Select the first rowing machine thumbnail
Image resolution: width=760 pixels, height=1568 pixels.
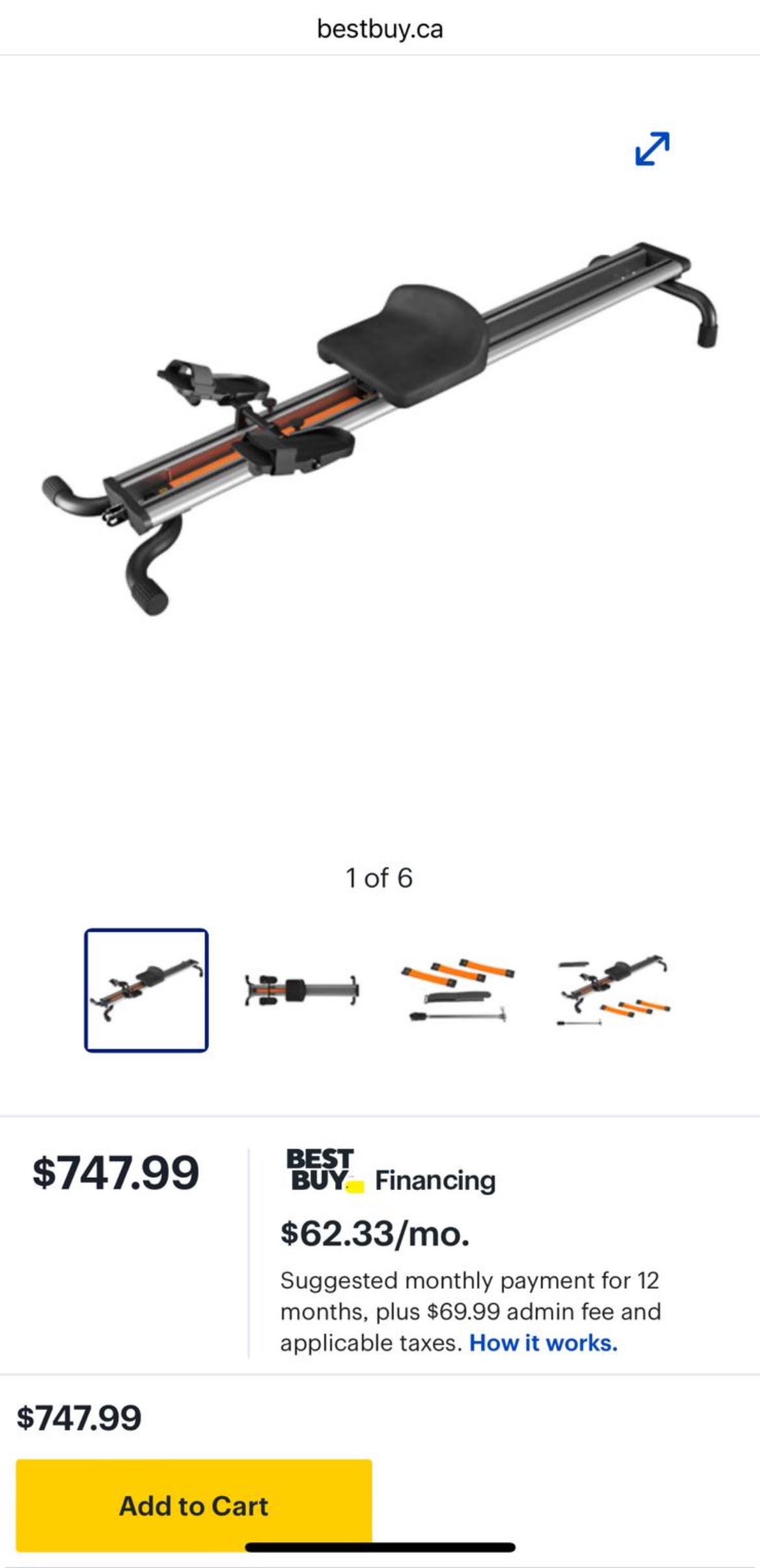(x=146, y=989)
